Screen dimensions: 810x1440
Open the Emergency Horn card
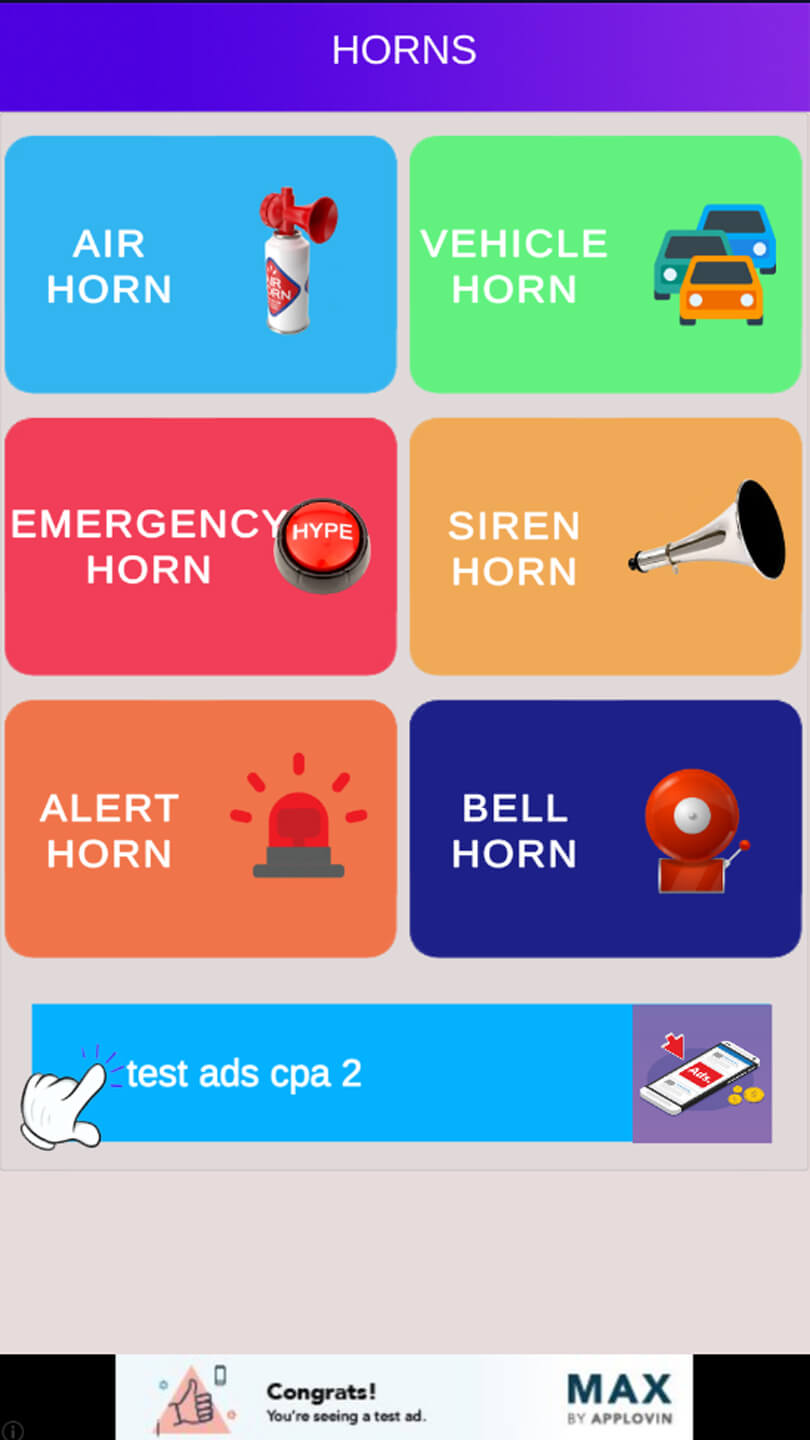(x=200, y=547)
